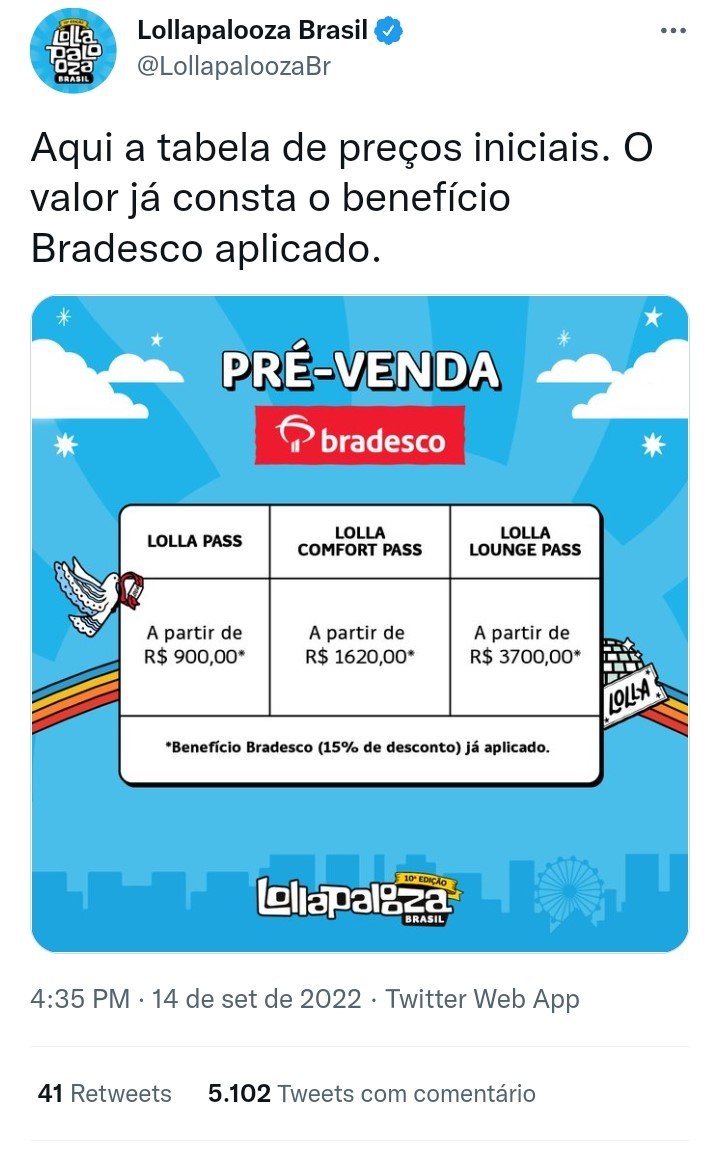Open the 4:35 PM tweet timestamp
Screen dimensions: 719x1153
196,999
